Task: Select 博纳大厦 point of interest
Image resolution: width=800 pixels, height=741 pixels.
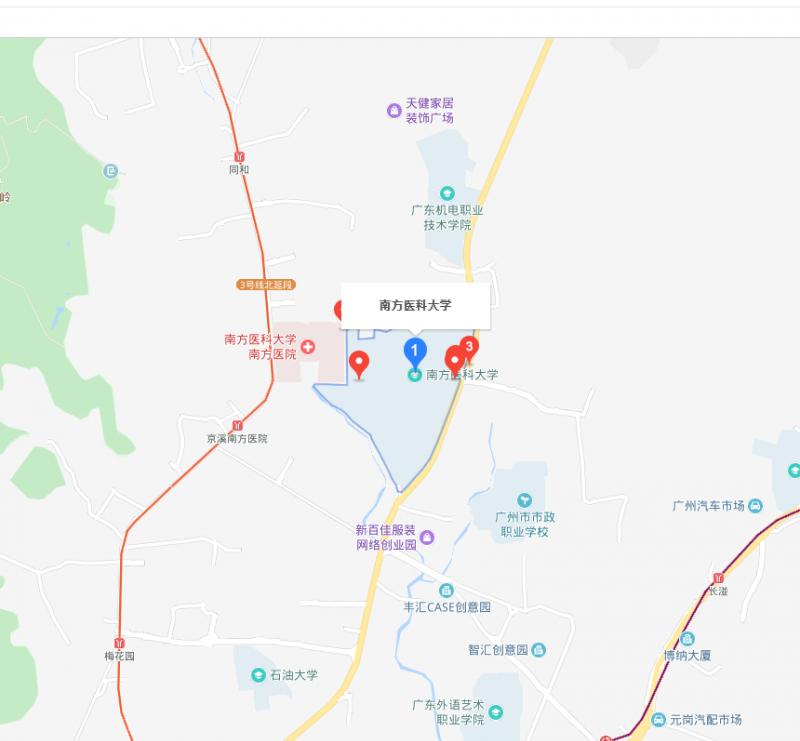Action: 688,639
